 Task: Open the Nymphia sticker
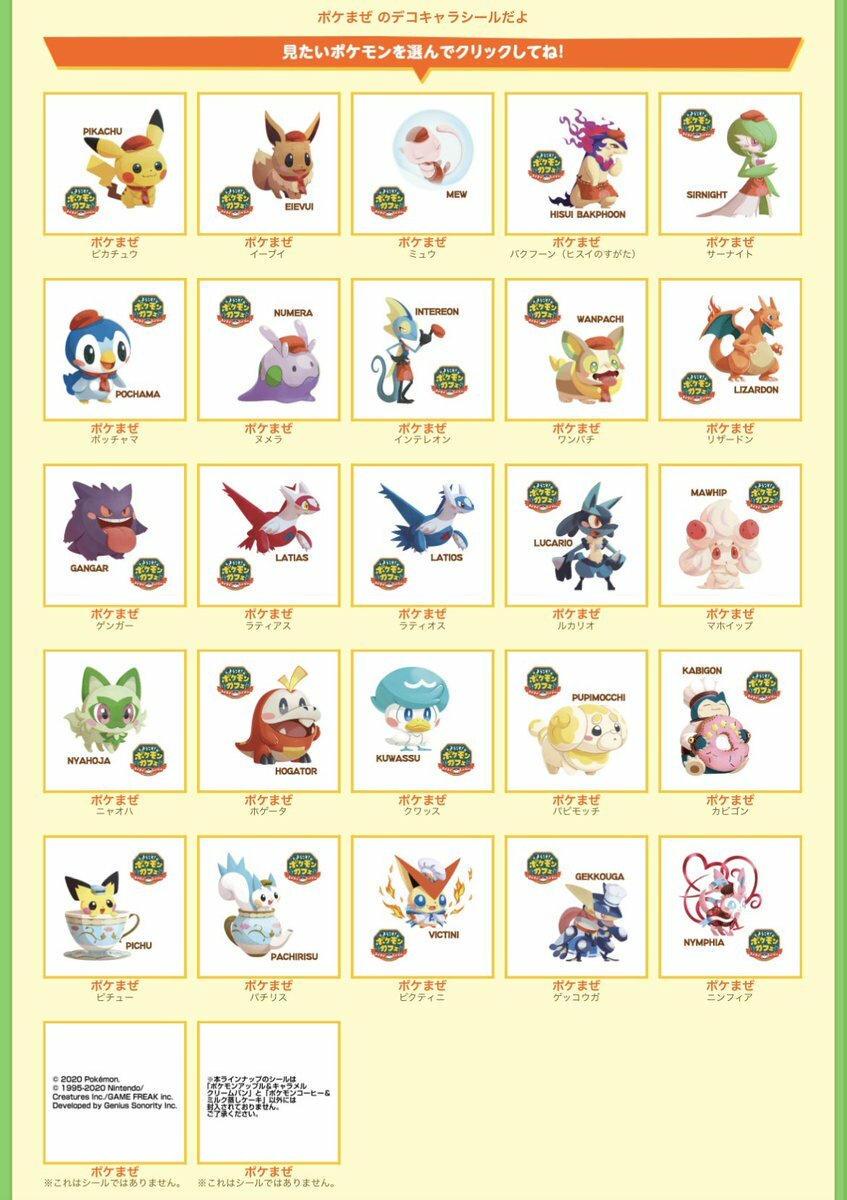click(x=730, y=907)
